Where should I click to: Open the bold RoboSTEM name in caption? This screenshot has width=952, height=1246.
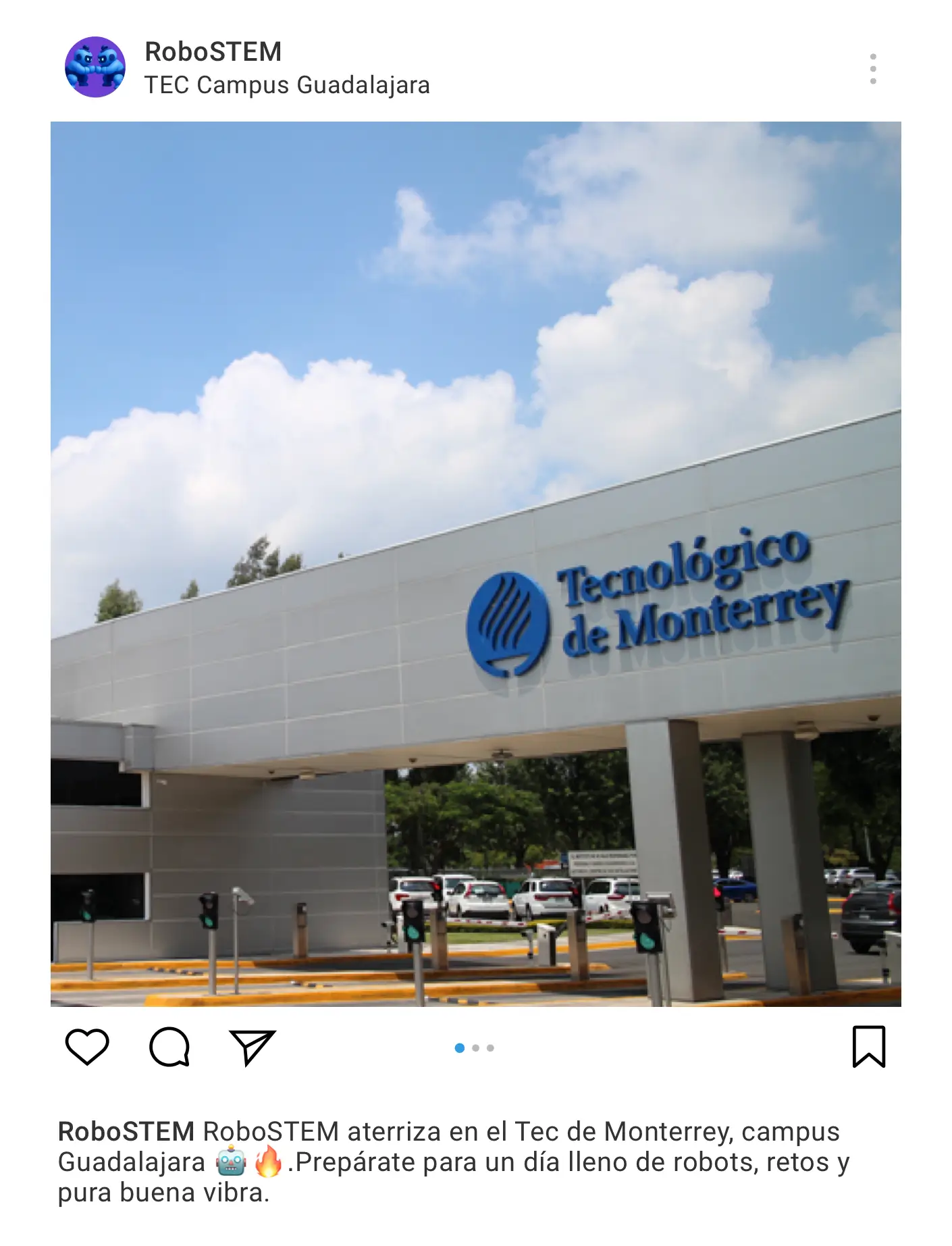(126, 1132)
